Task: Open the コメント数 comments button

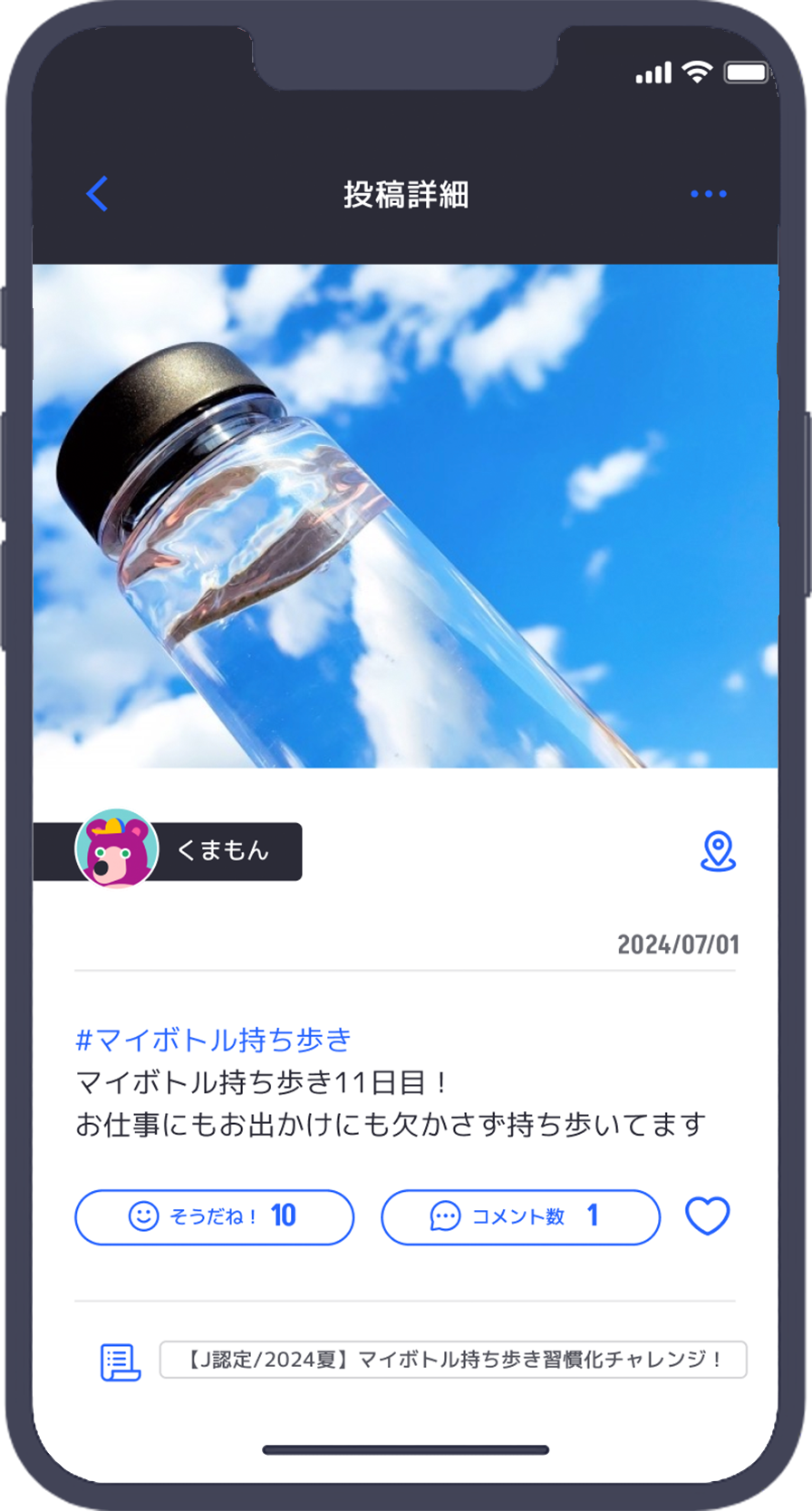Action: pos(519,1216)
